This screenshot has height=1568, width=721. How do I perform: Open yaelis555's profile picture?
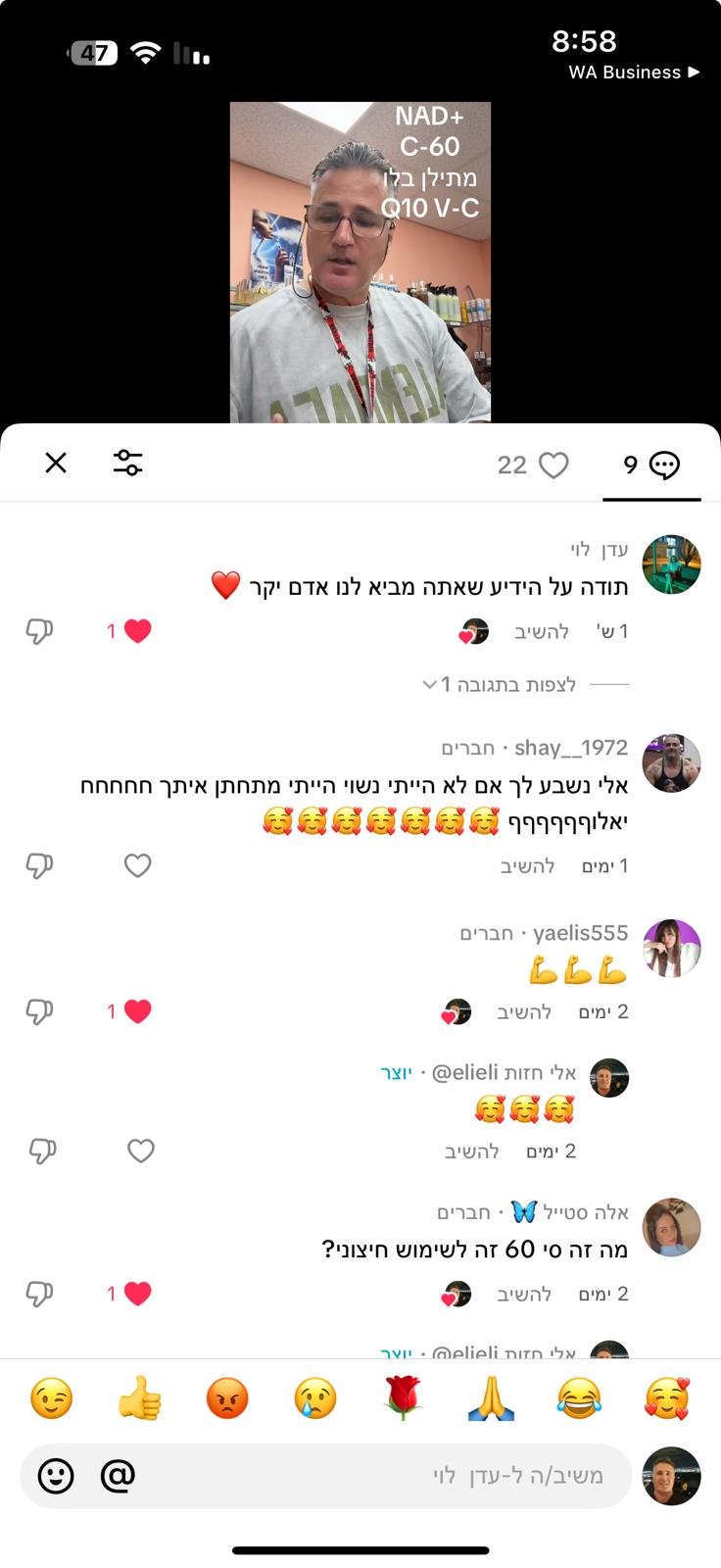point(671,948)
